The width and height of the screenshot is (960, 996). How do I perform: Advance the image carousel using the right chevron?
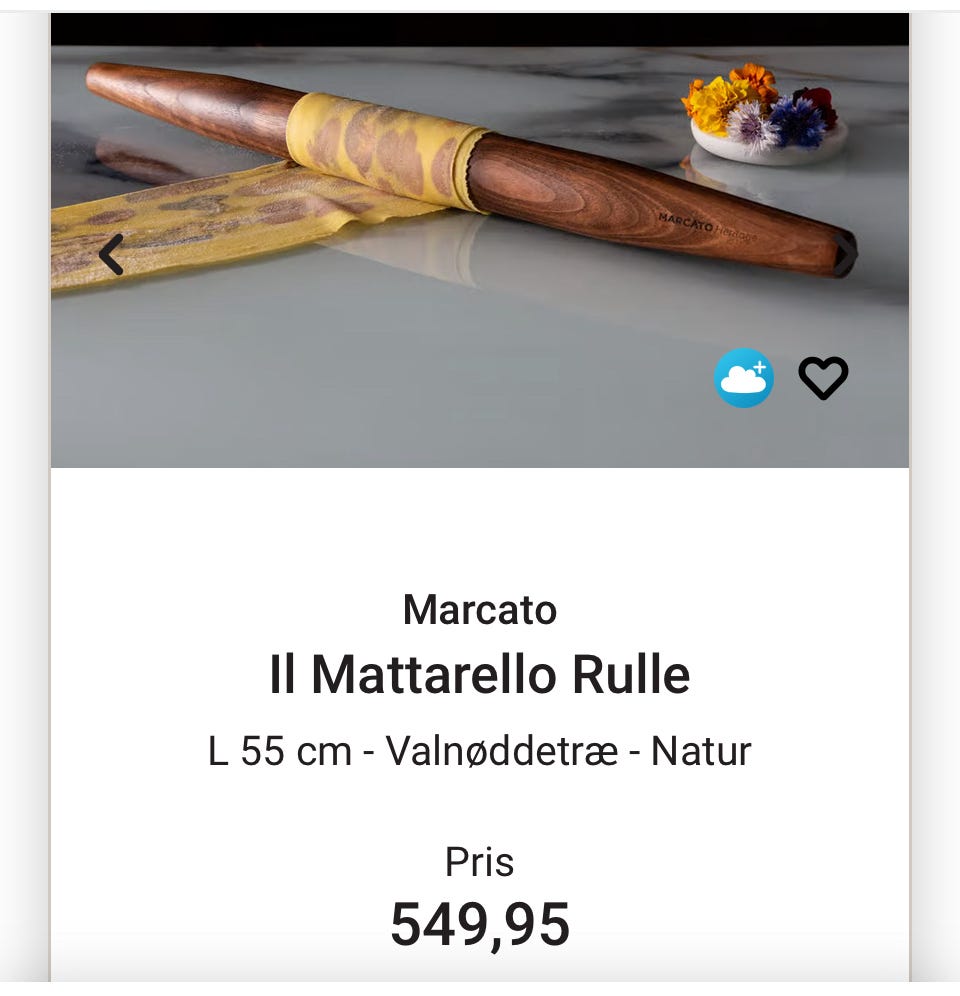coord(845,254)
